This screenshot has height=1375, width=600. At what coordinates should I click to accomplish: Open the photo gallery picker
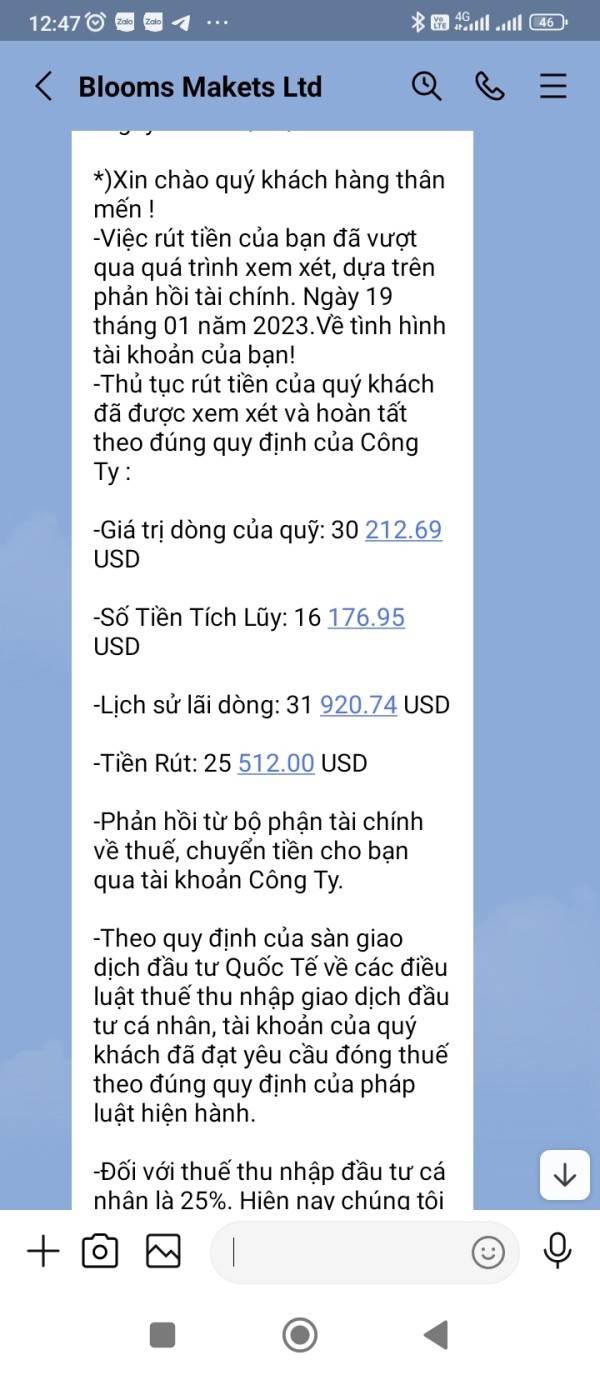point(163,1251)
